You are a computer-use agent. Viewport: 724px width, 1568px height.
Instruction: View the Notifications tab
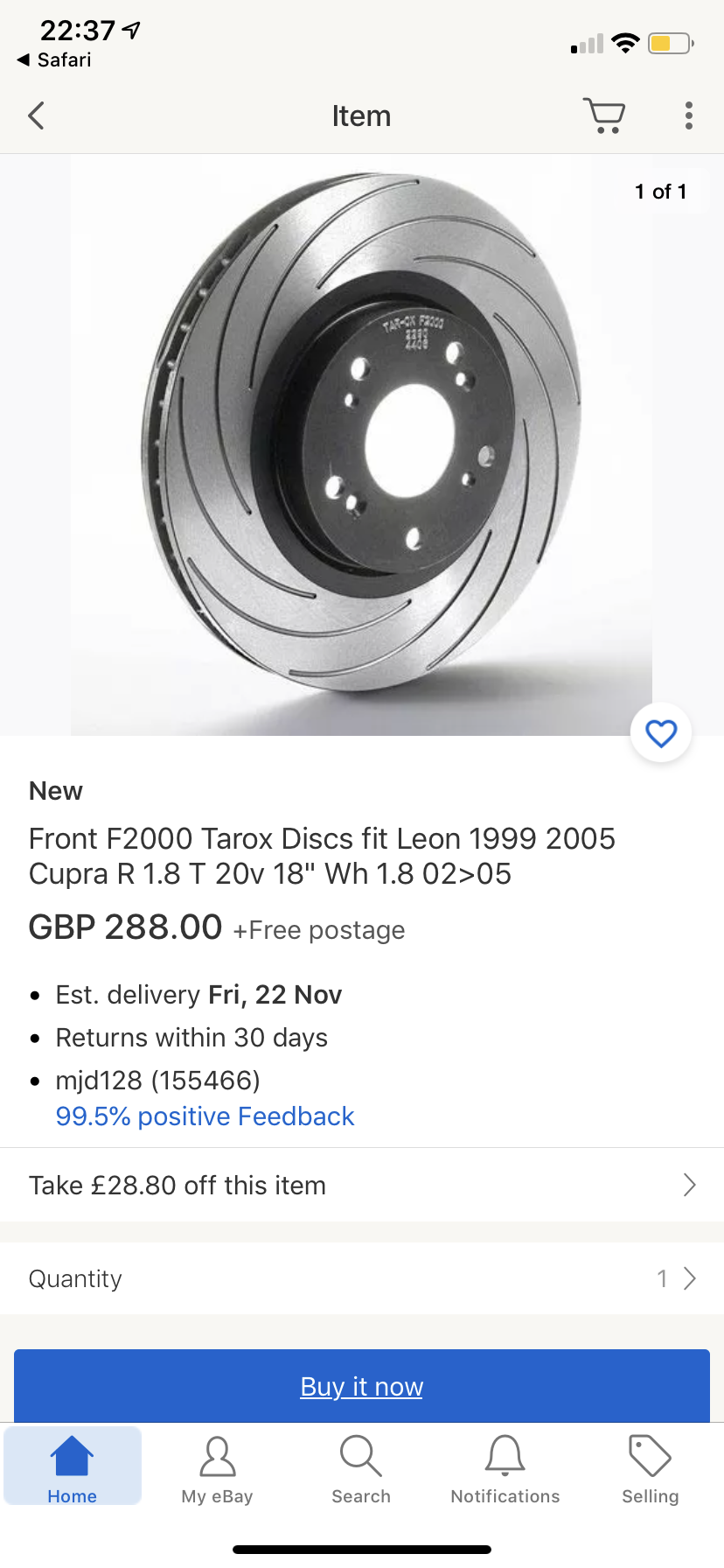(x=505, y=1468)
